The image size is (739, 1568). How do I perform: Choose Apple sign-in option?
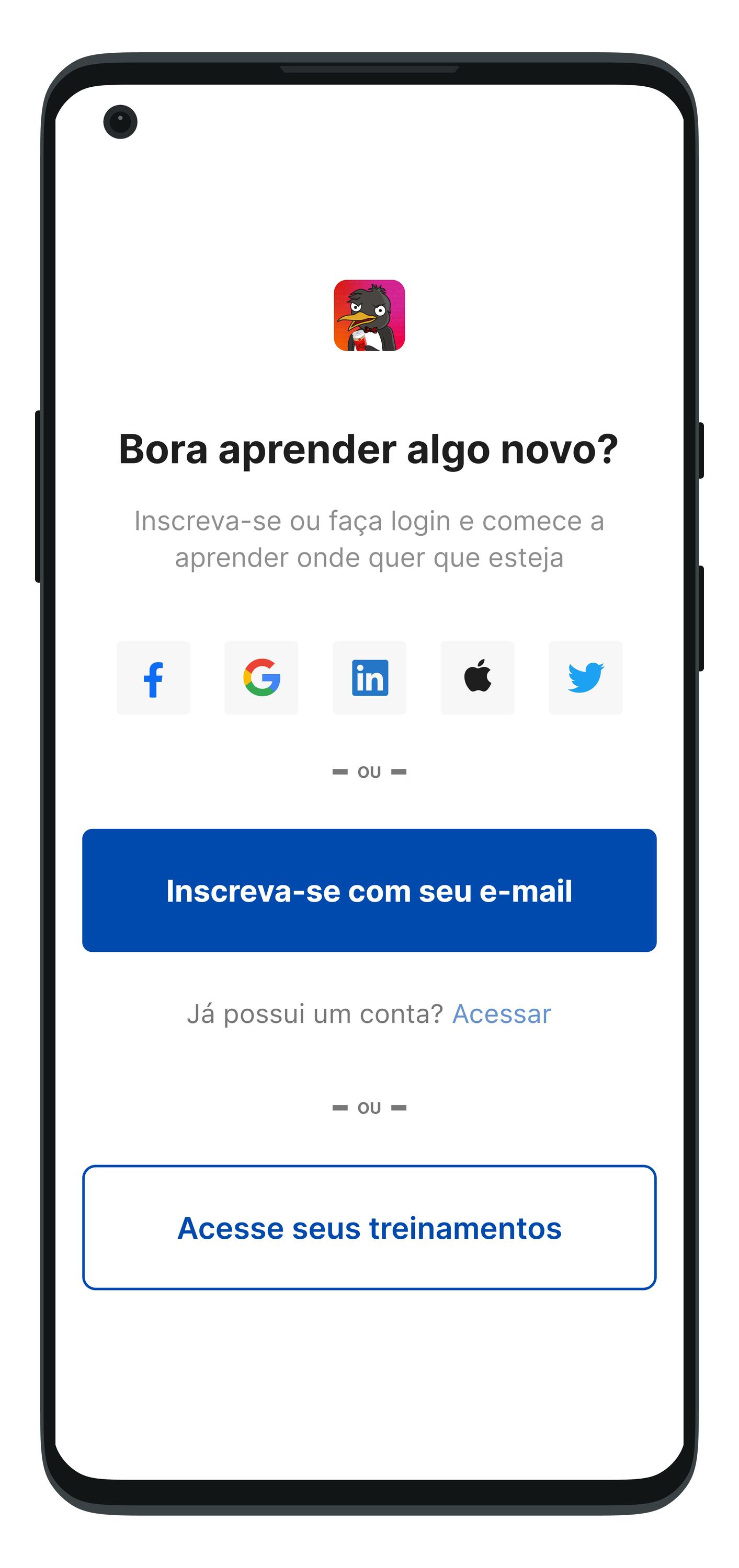477,677
